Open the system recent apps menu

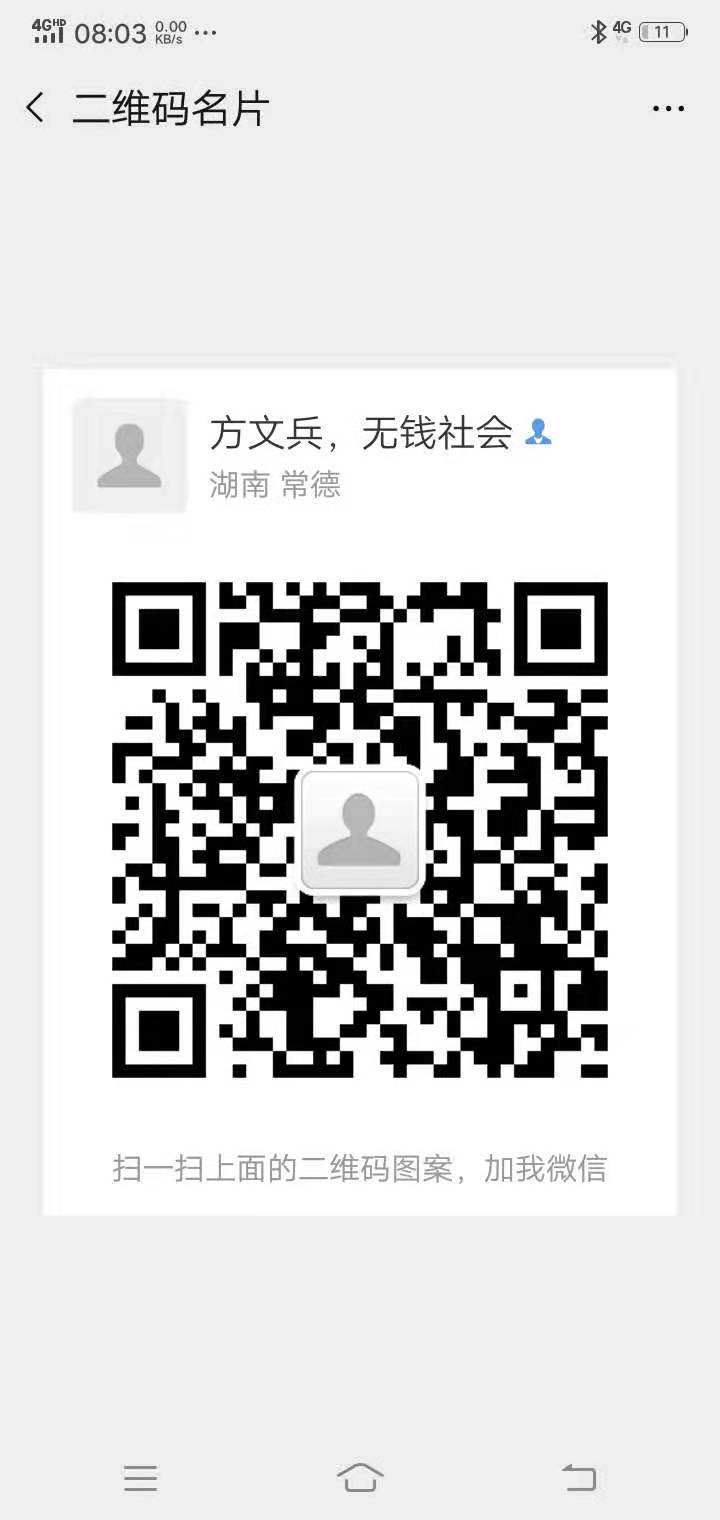[x=141, y=1477]
